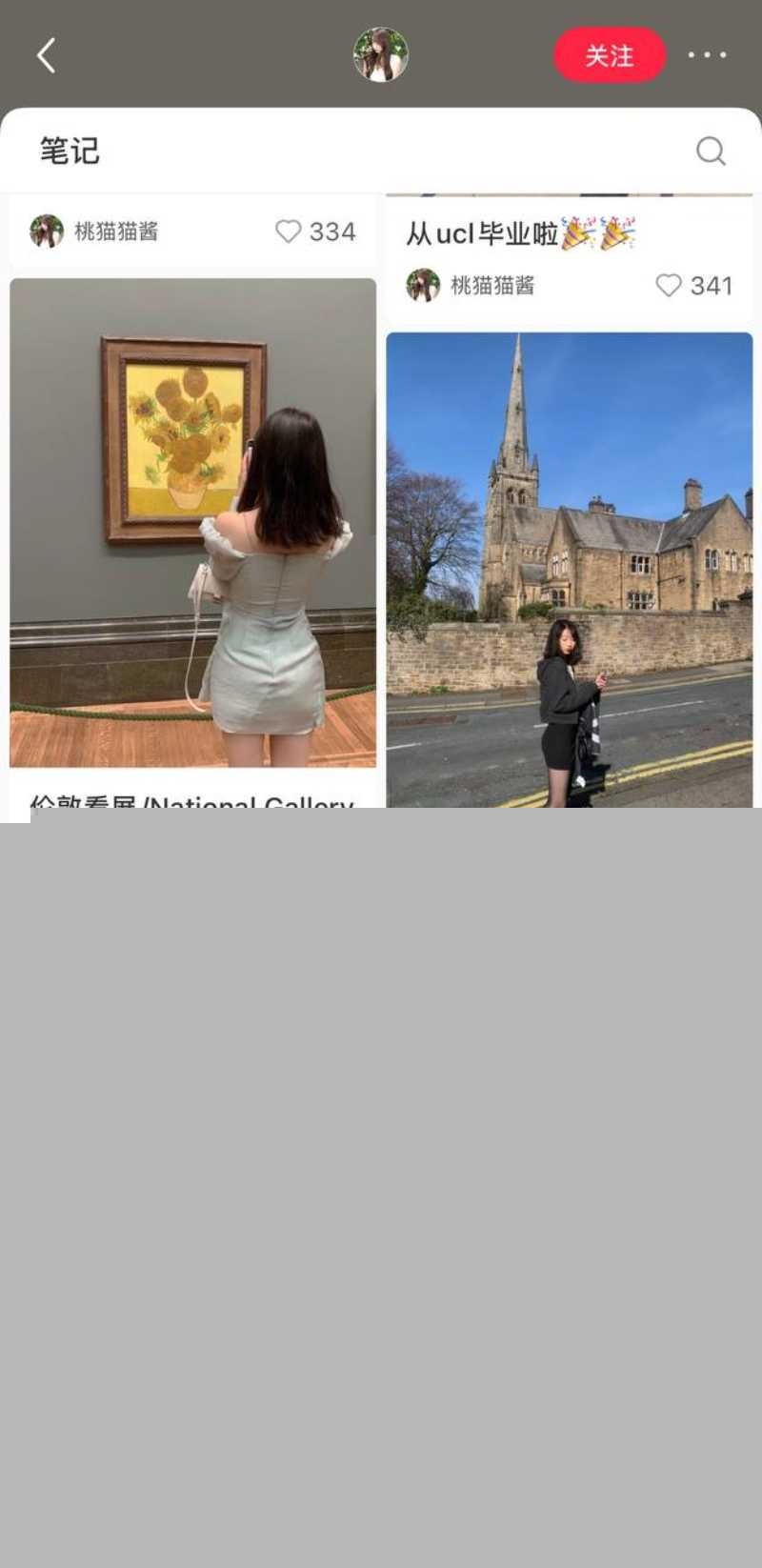Search this user's notes
Viewport: 762px width, 1568px height.
point(711,151)
